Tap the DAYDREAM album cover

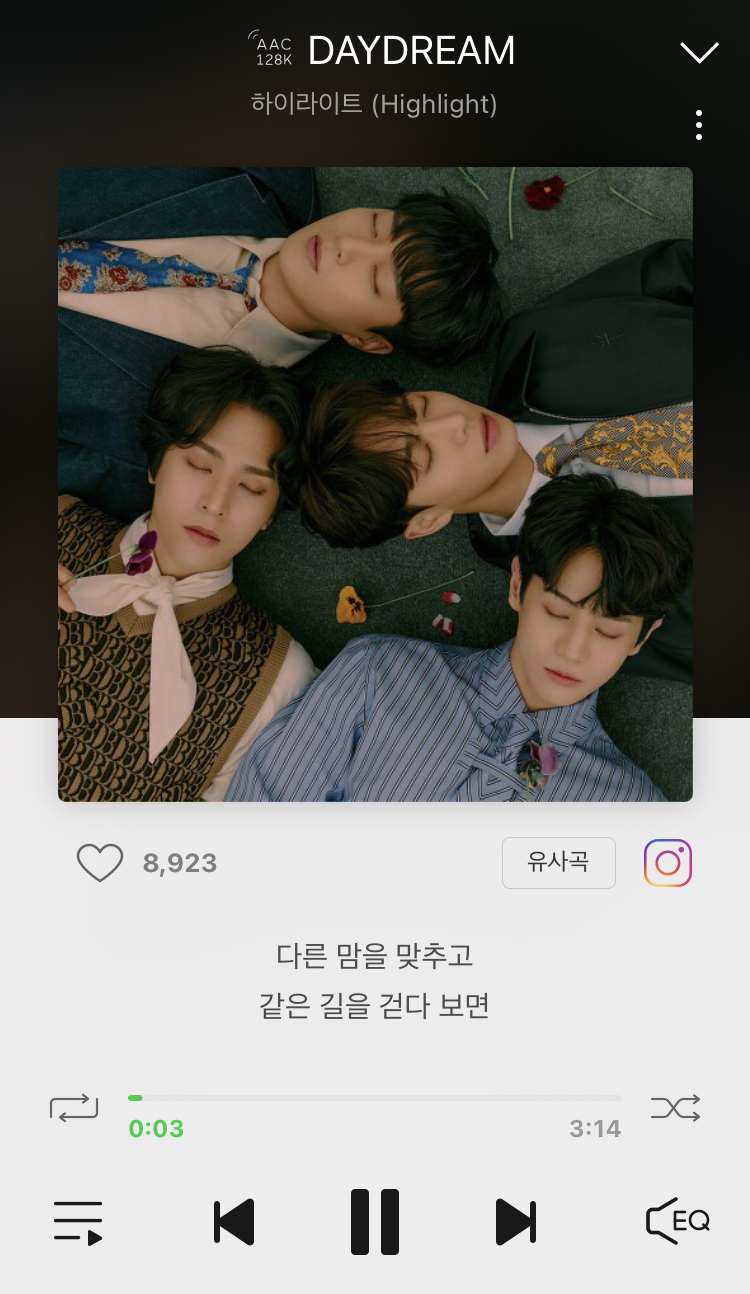(x=375, y=484)
